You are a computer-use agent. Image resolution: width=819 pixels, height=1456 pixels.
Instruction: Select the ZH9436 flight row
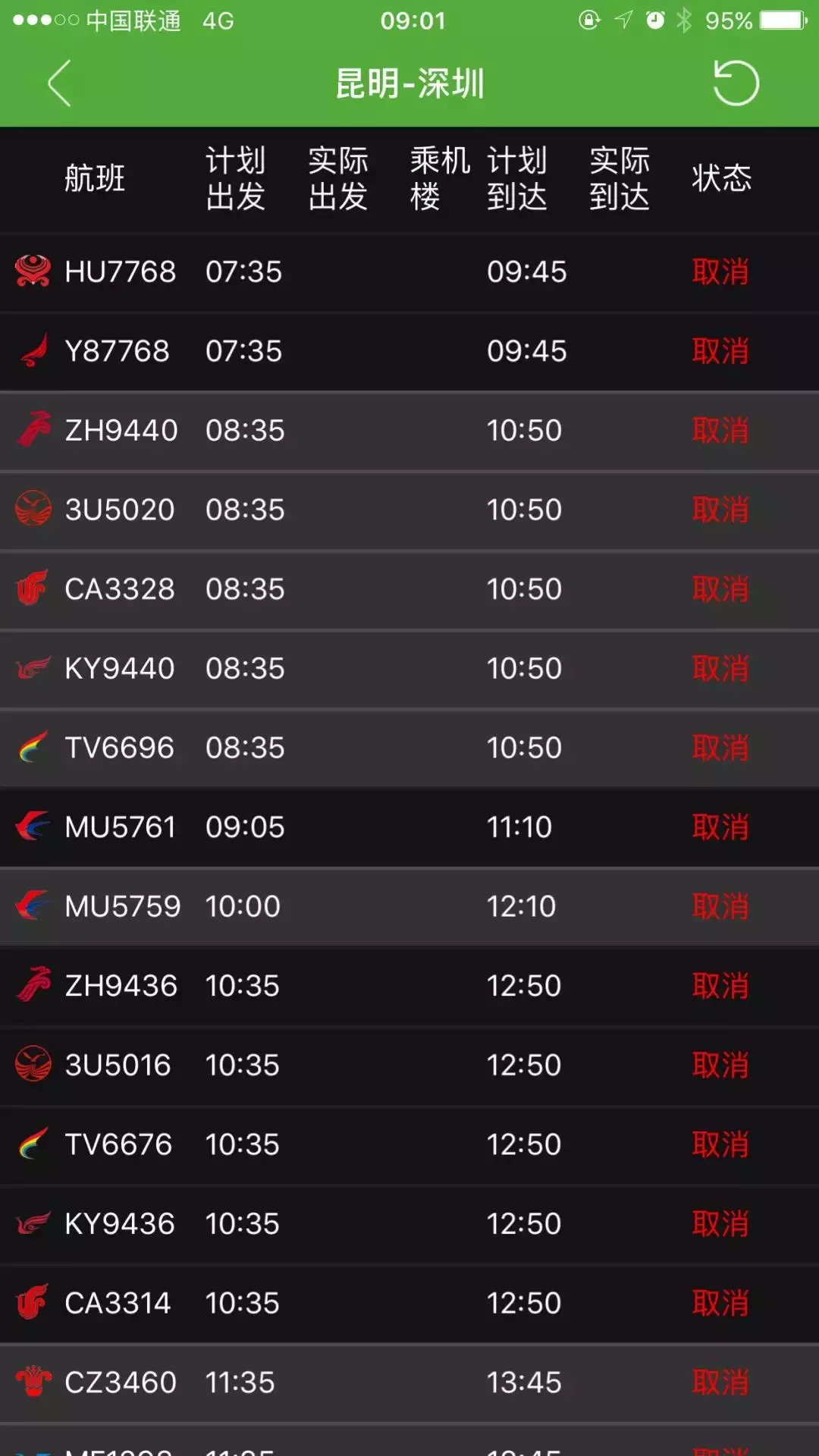pyautogui.click(x=409, y=986)
